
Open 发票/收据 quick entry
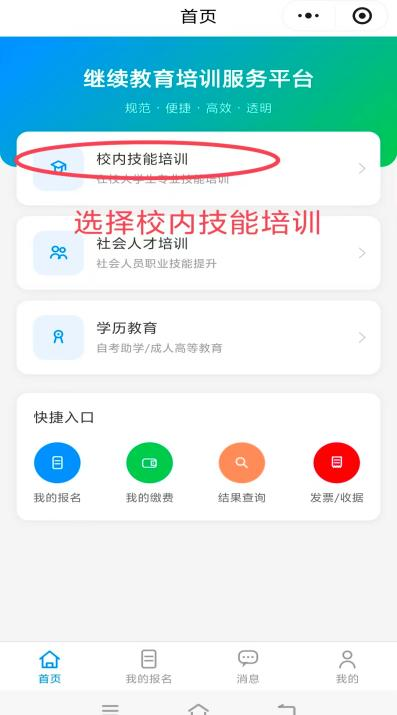pyautogui.click(x=336, y=473)
